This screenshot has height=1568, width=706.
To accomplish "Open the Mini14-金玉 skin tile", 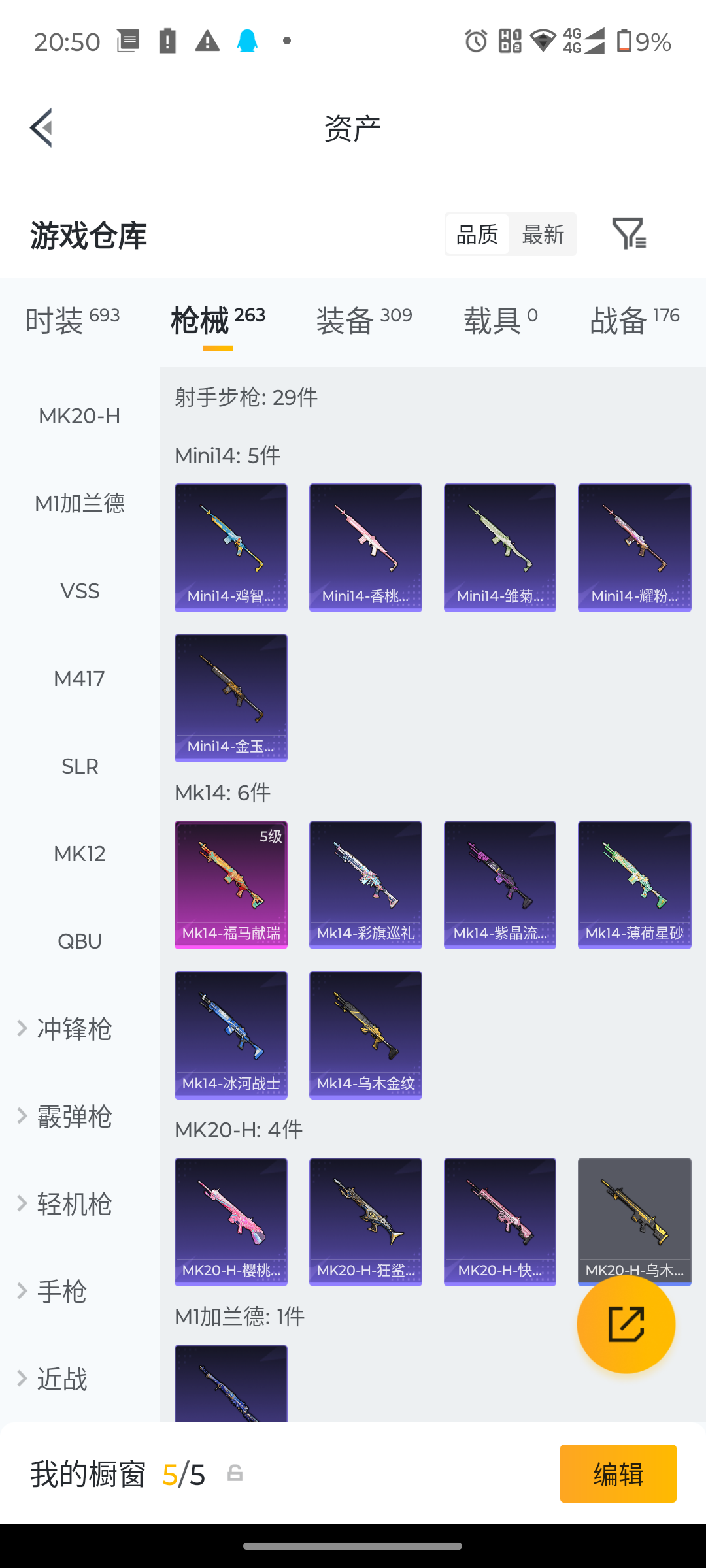I will click(231, 698).
